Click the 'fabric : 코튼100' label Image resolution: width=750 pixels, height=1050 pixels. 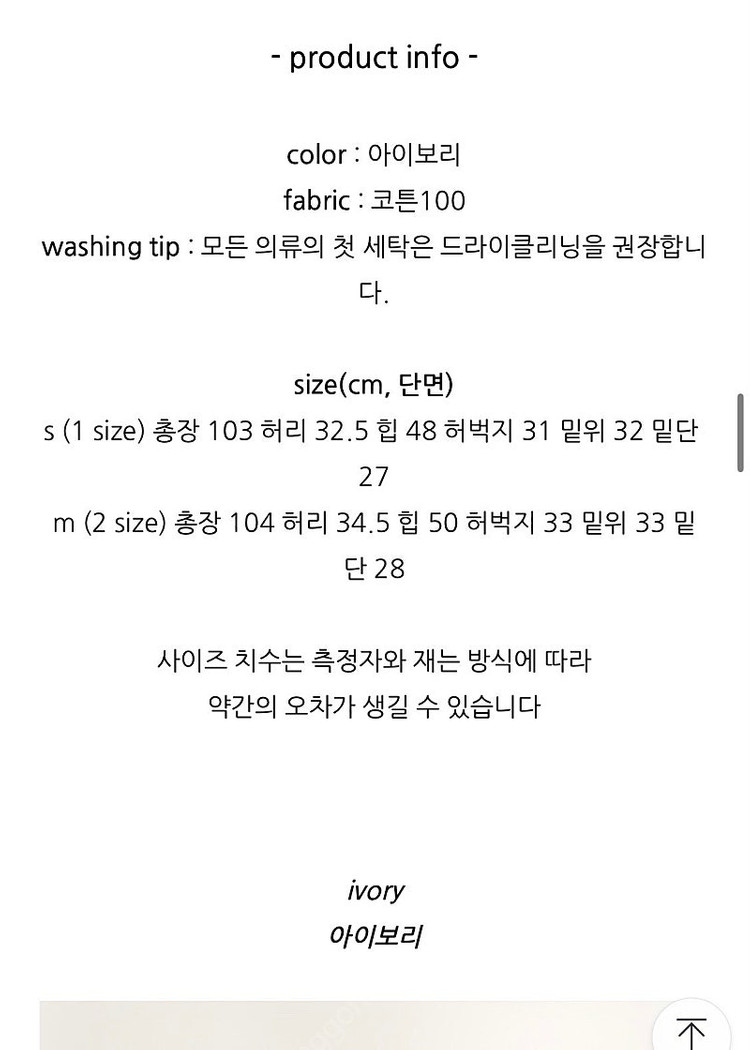tap(374, 201)
